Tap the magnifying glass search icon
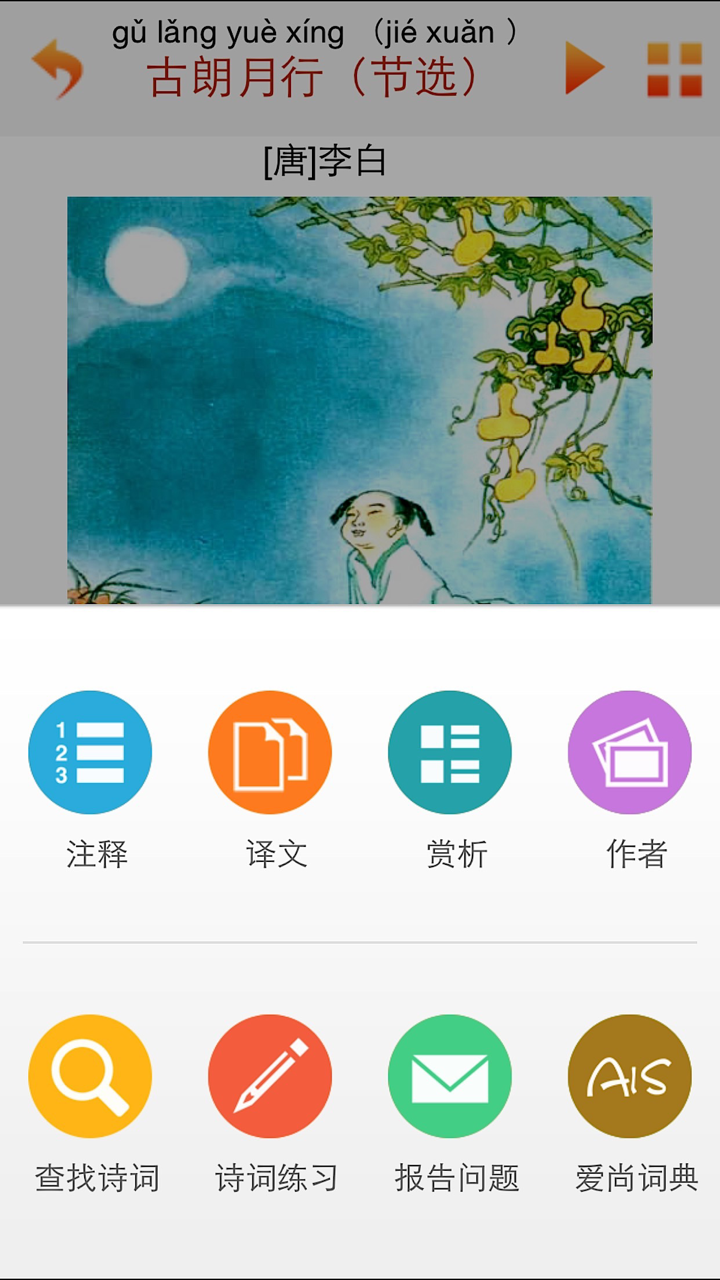Screen dimensions: 720x1280 click(x=90, y=1078)
